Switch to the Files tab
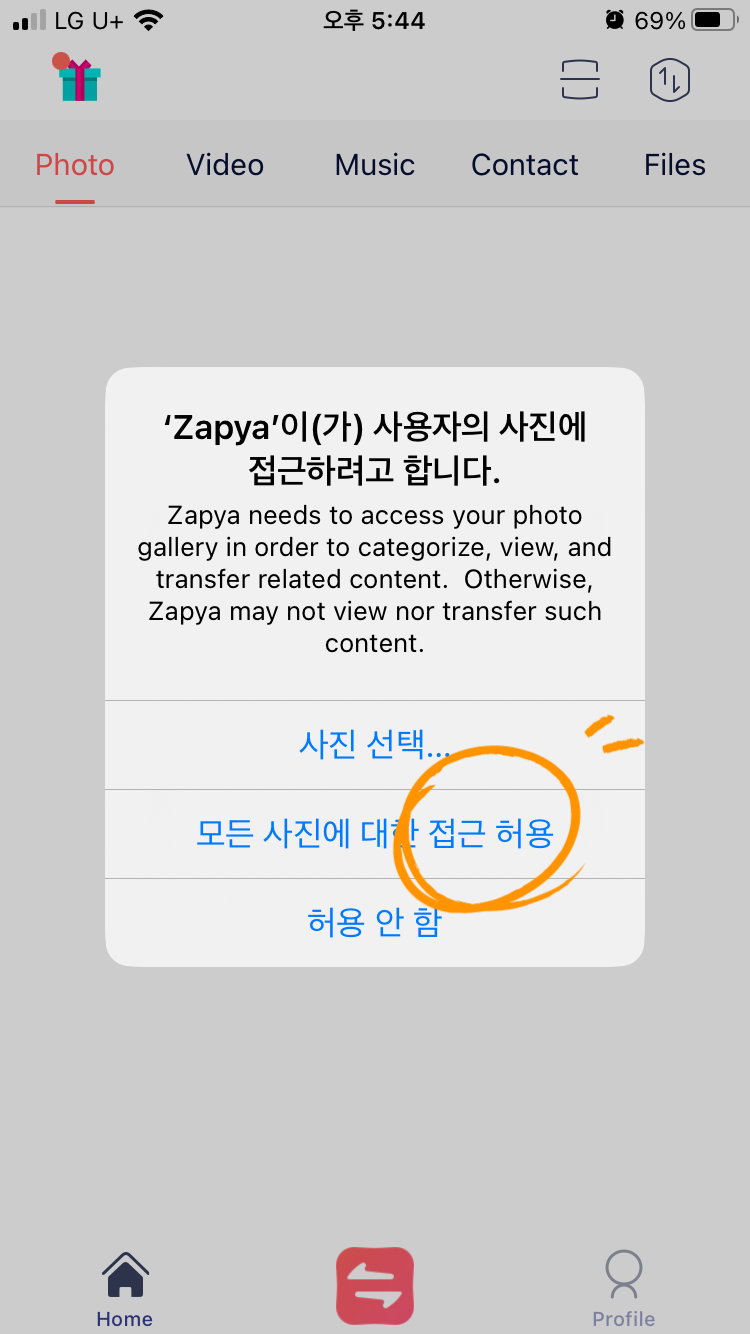 point(675,165)
